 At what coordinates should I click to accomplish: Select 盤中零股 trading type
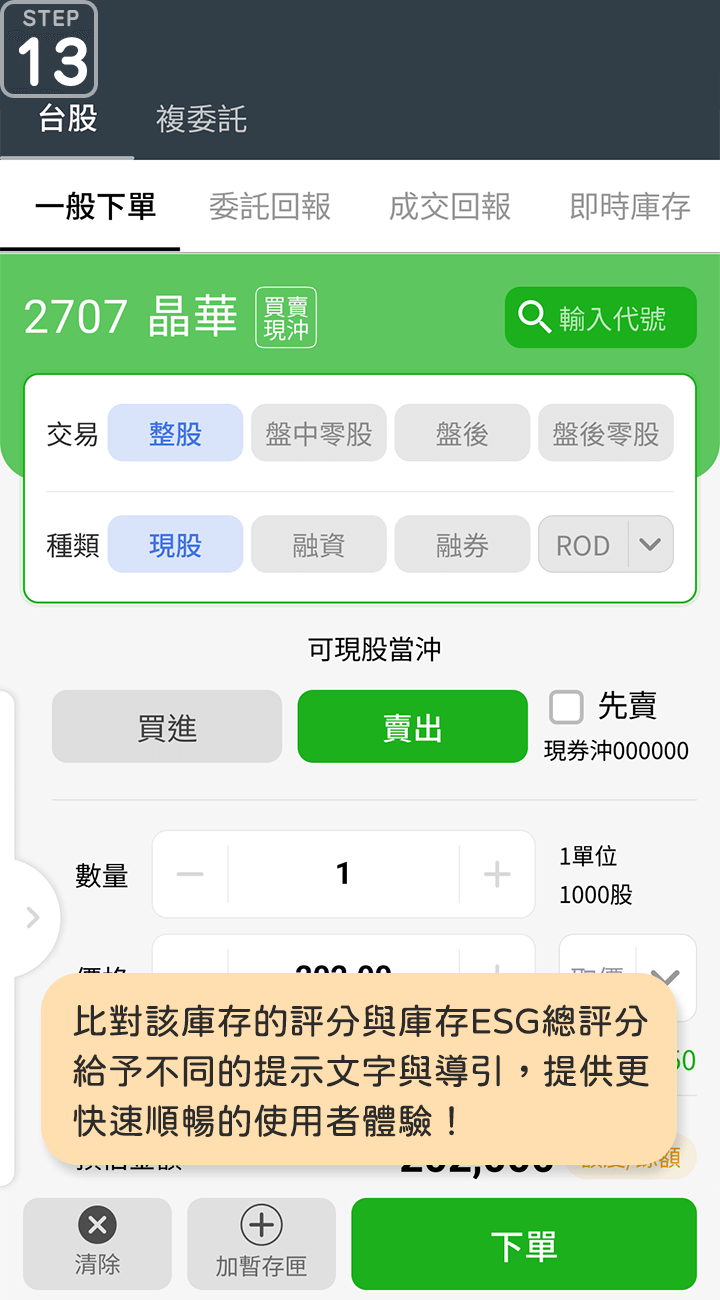click(318, 433)
